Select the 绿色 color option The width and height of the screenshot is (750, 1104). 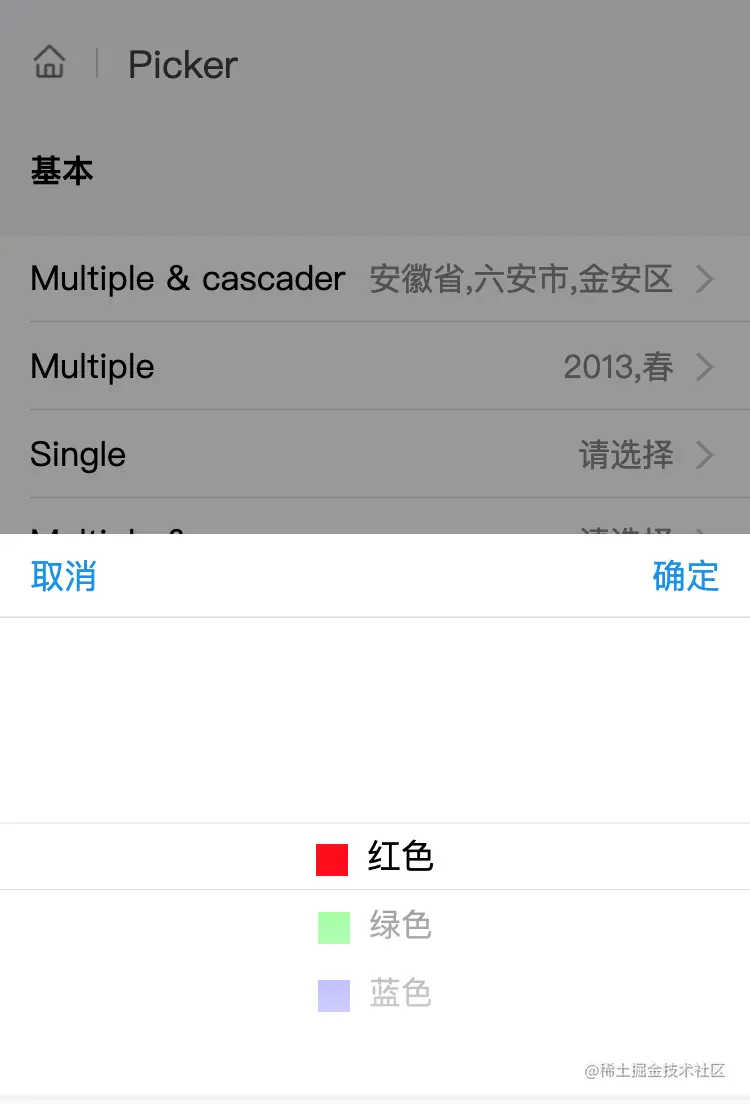(x=400, y=926)
